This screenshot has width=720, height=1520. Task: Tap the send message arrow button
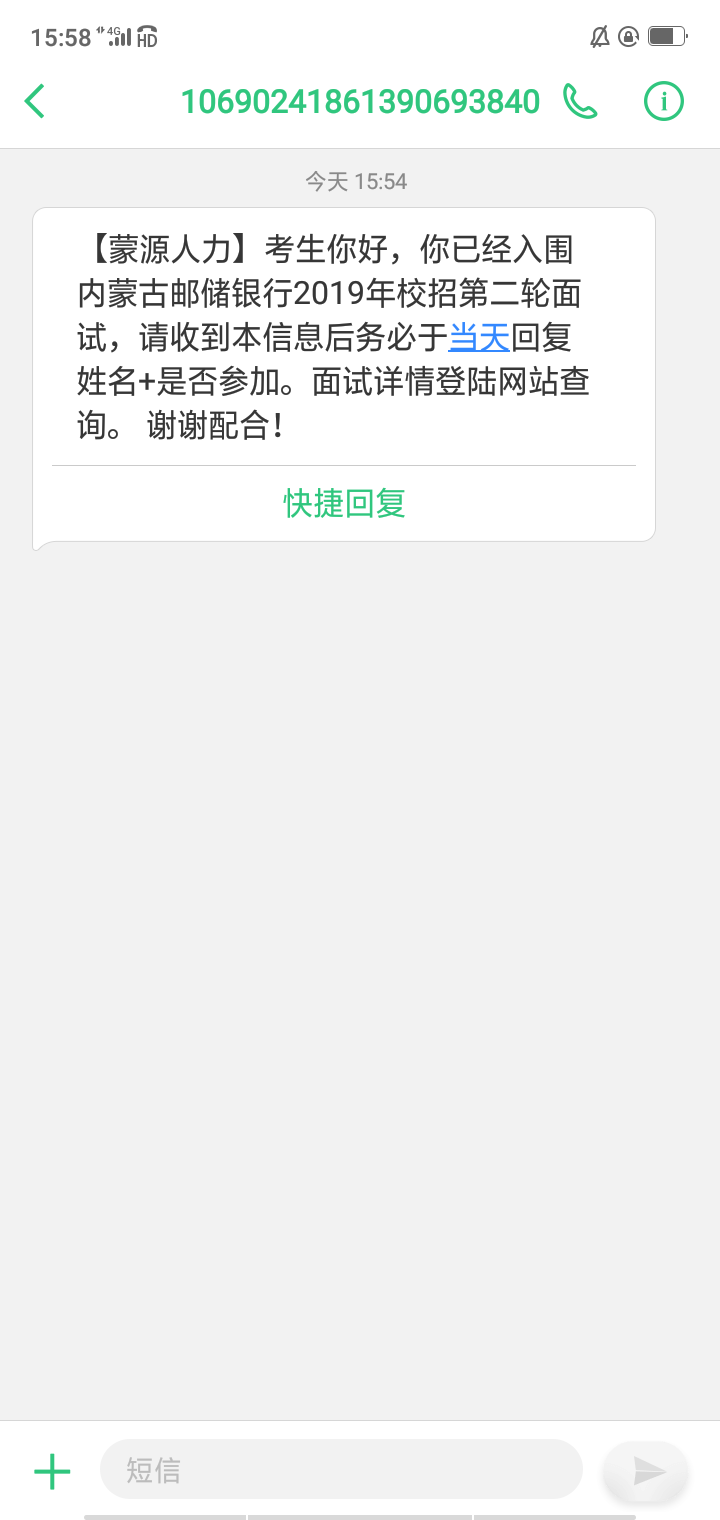coord(648,1471)
